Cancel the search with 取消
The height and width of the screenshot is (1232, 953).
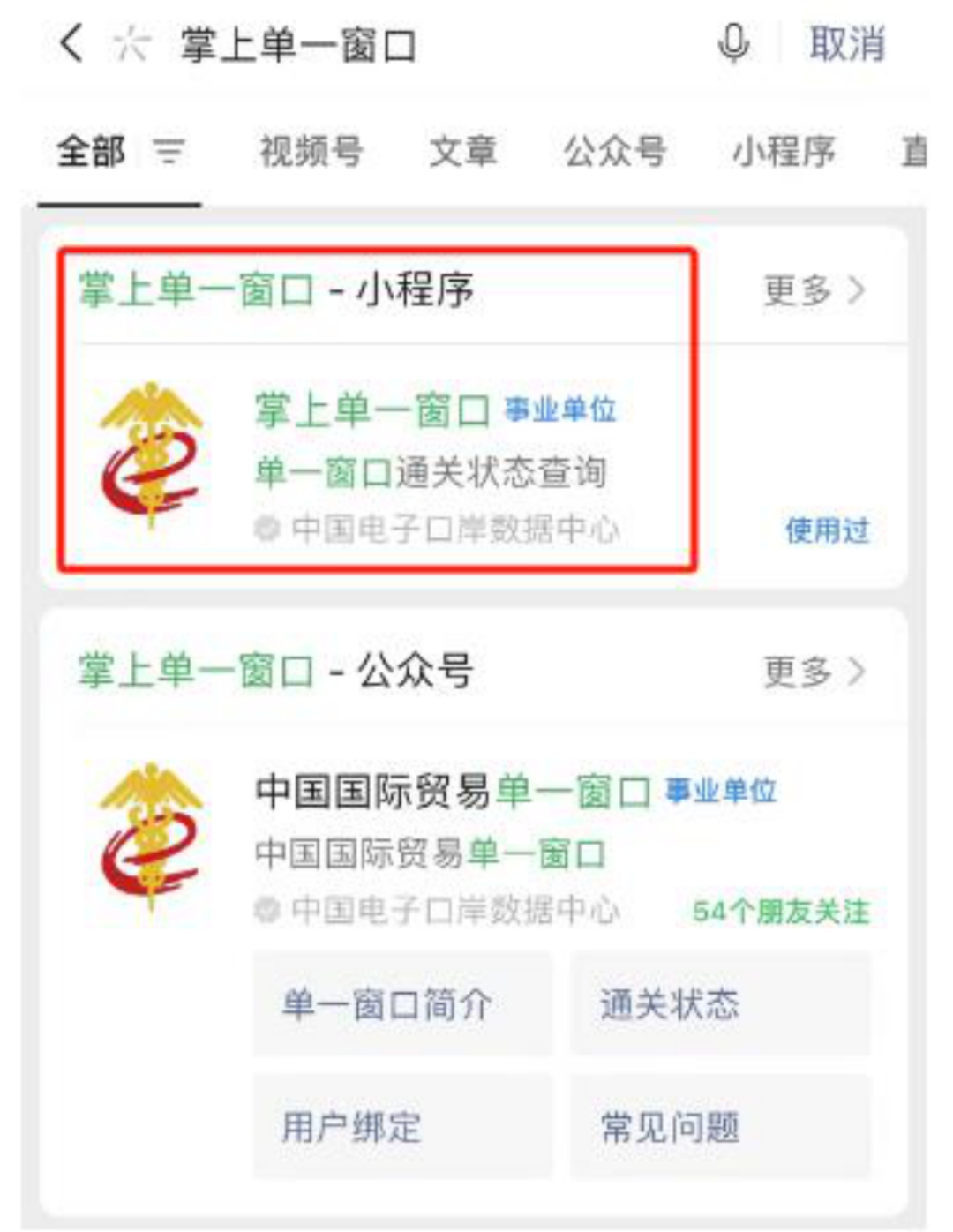846,44
